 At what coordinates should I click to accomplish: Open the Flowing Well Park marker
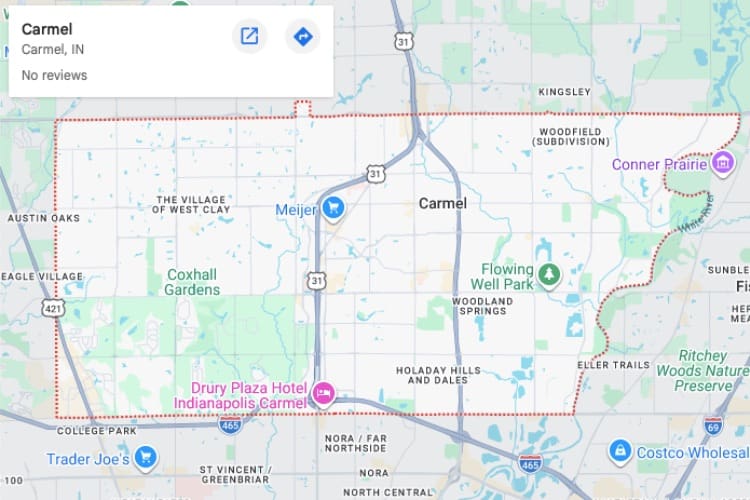[548, 274]
